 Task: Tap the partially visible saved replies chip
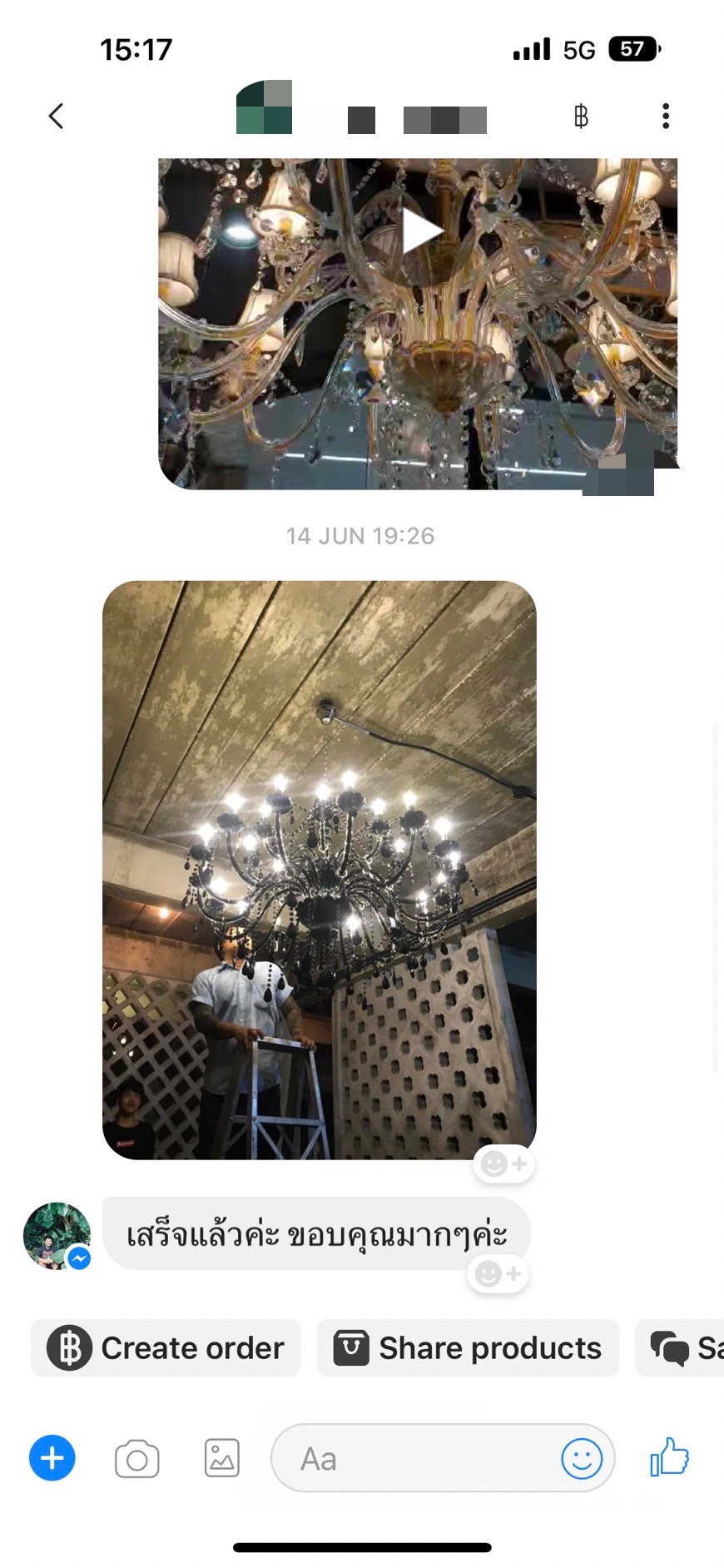click(x=680, y=1347)
